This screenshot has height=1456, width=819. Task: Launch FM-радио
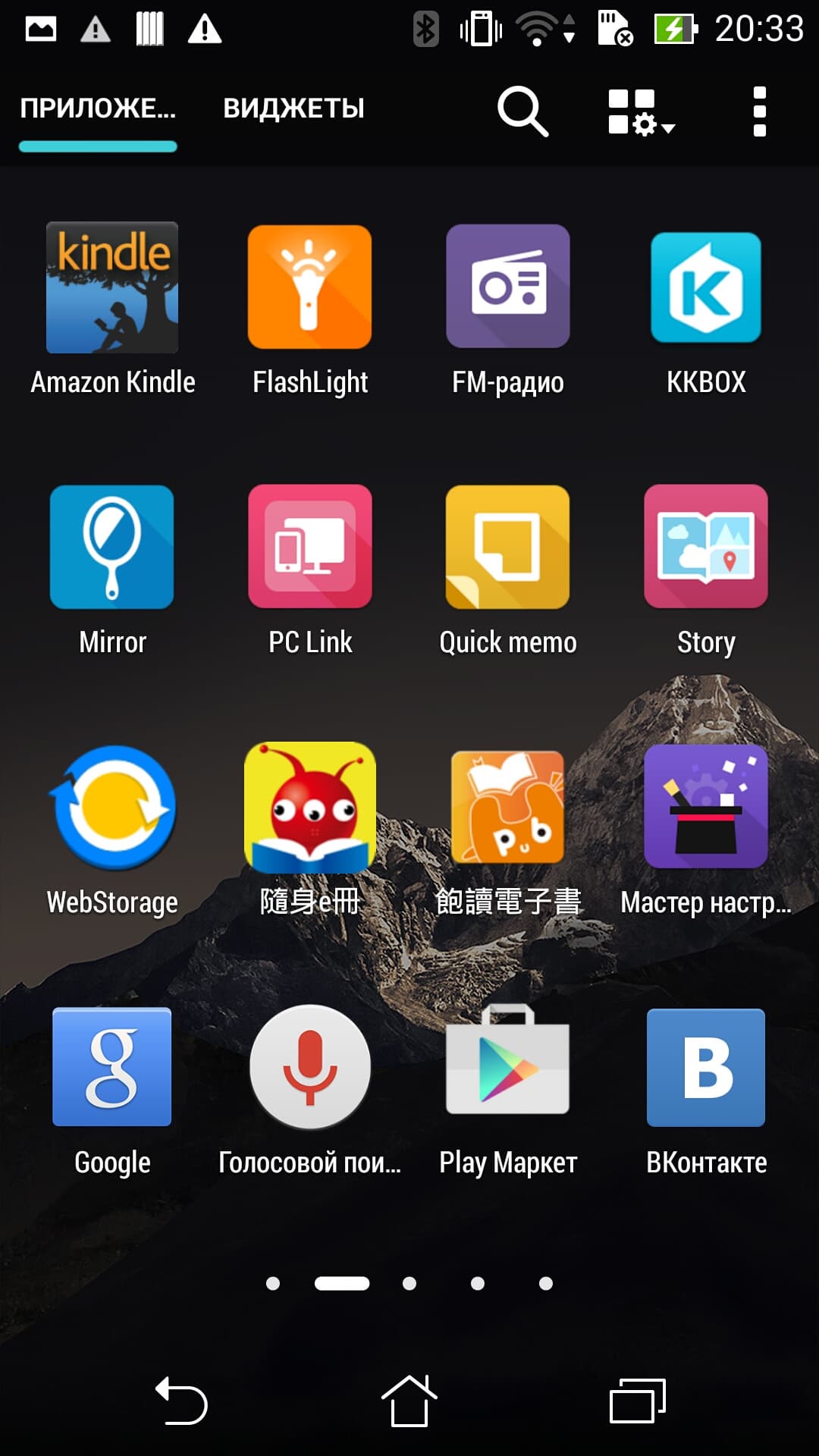507,287
